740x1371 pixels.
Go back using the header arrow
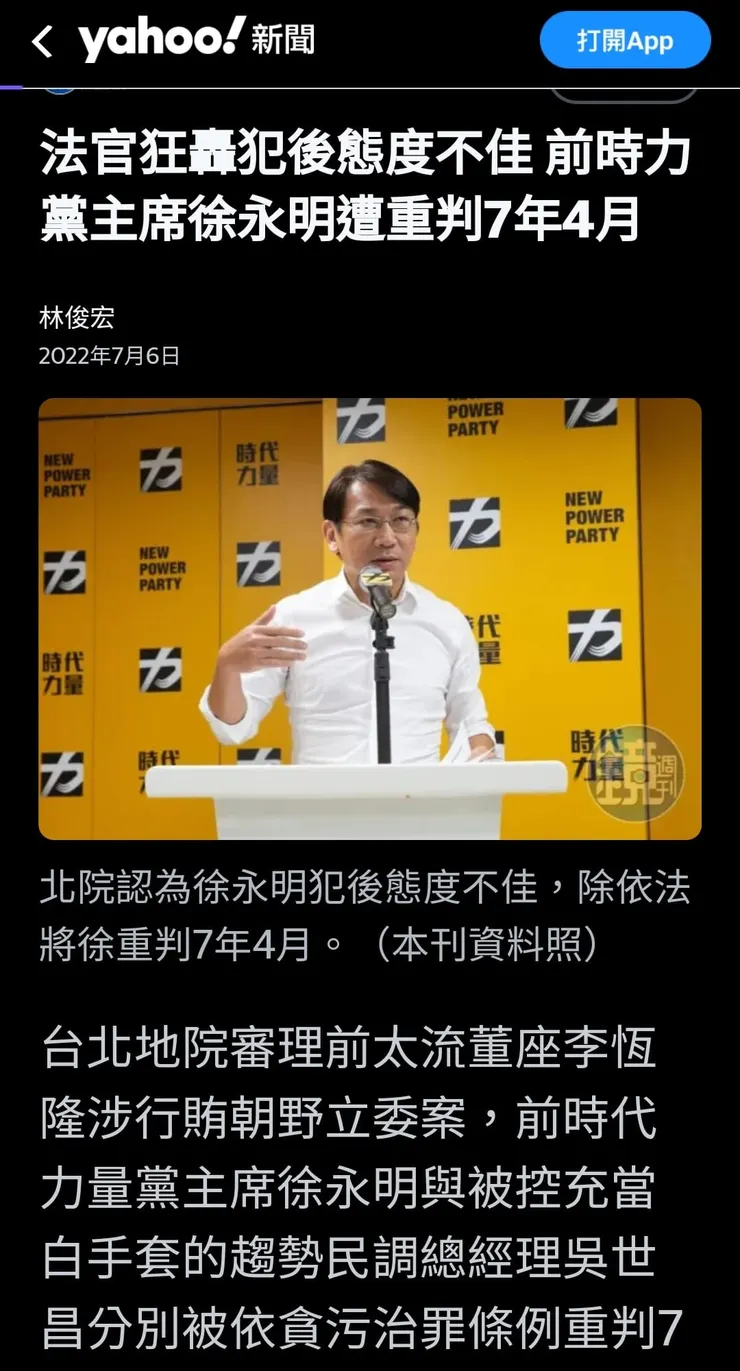click(41, 42)
